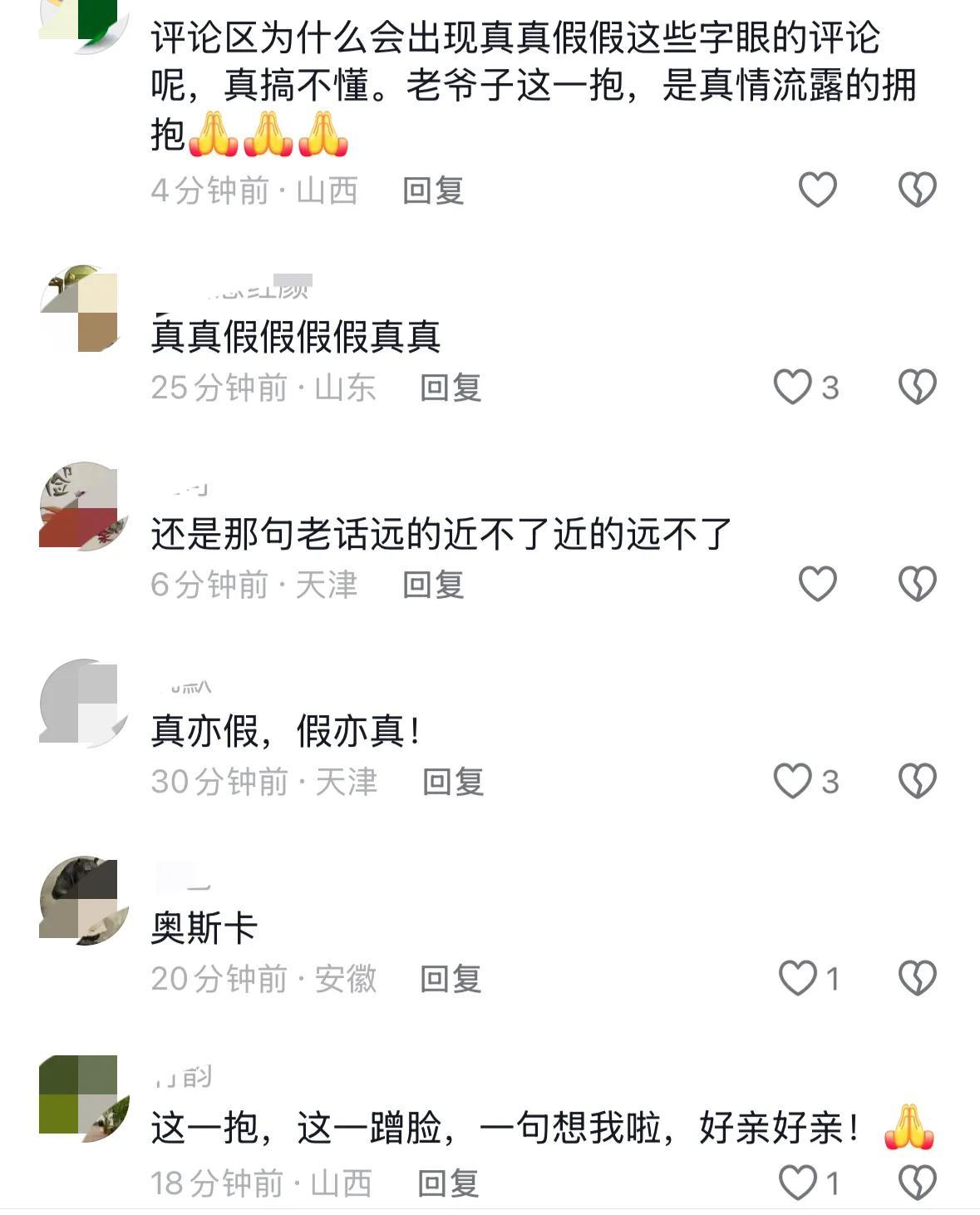Open profile of the 奥斯卡 commenter's avatar
The width and height of the screenshot is (980, 1215).
pyautogui.click(x=83, y=901)
